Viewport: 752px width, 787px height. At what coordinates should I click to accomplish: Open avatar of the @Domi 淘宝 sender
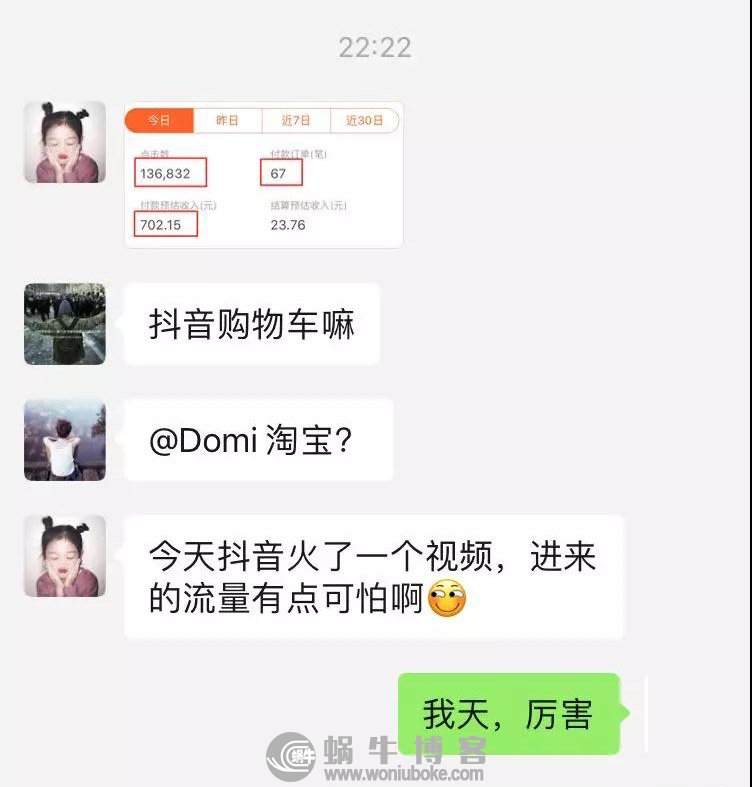click(x=65, y=440)
